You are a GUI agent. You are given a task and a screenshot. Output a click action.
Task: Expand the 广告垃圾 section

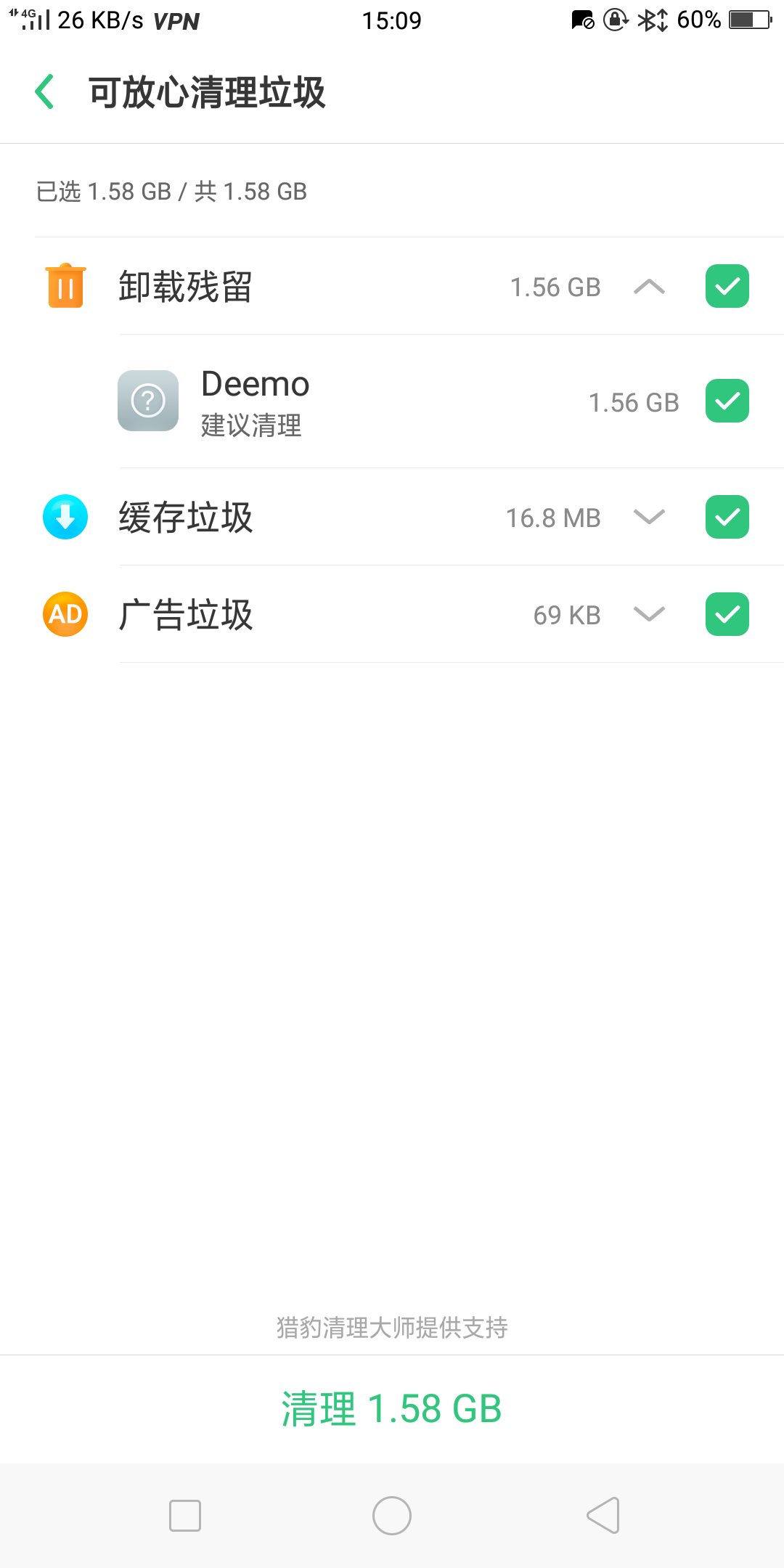tap(649, 614)
